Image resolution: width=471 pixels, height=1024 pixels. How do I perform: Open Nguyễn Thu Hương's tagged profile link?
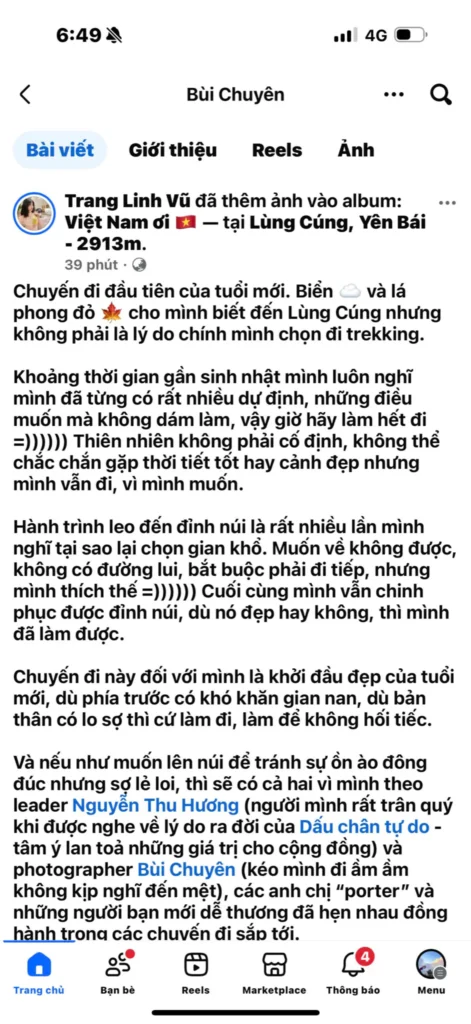(x=140, y=804)
